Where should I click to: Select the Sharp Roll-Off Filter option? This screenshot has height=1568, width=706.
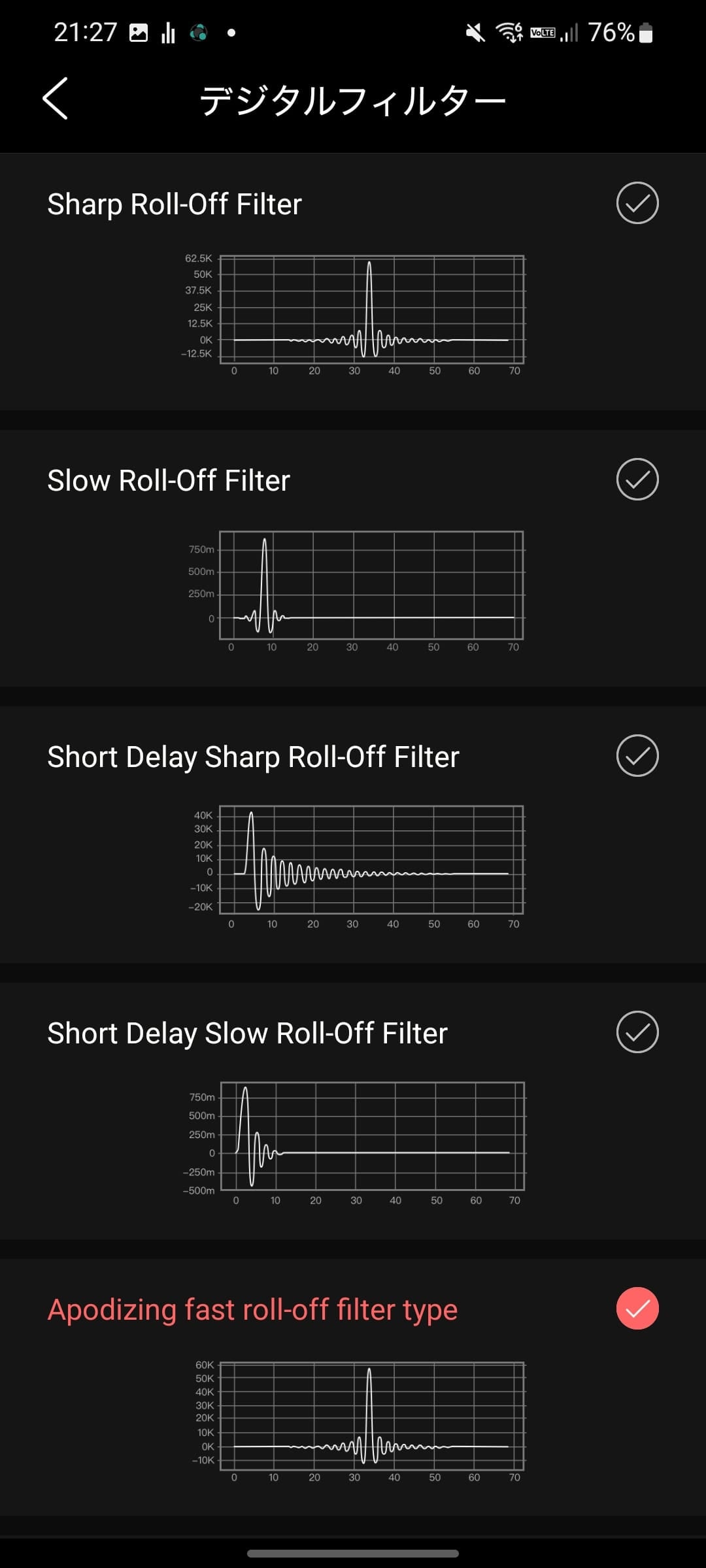637,203
